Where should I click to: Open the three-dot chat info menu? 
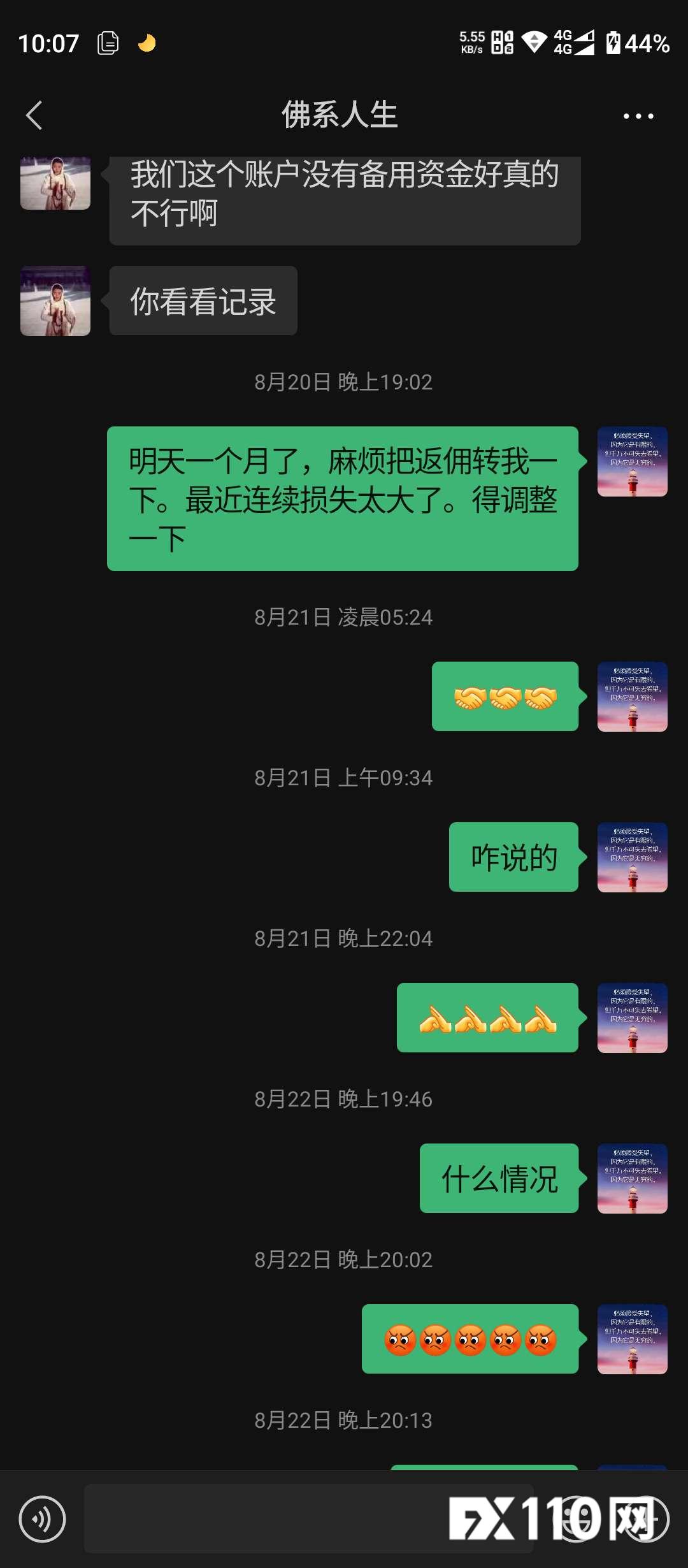(638, 116)
